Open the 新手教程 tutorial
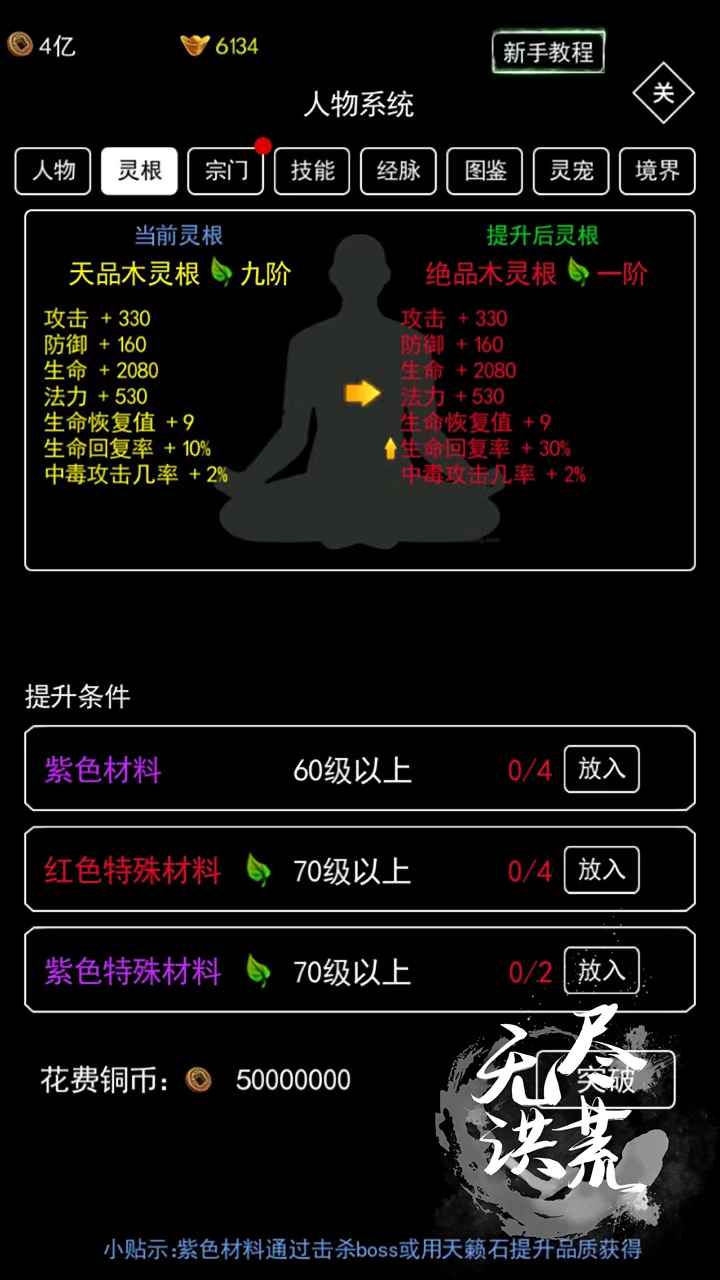 click(x=547, y=52)
